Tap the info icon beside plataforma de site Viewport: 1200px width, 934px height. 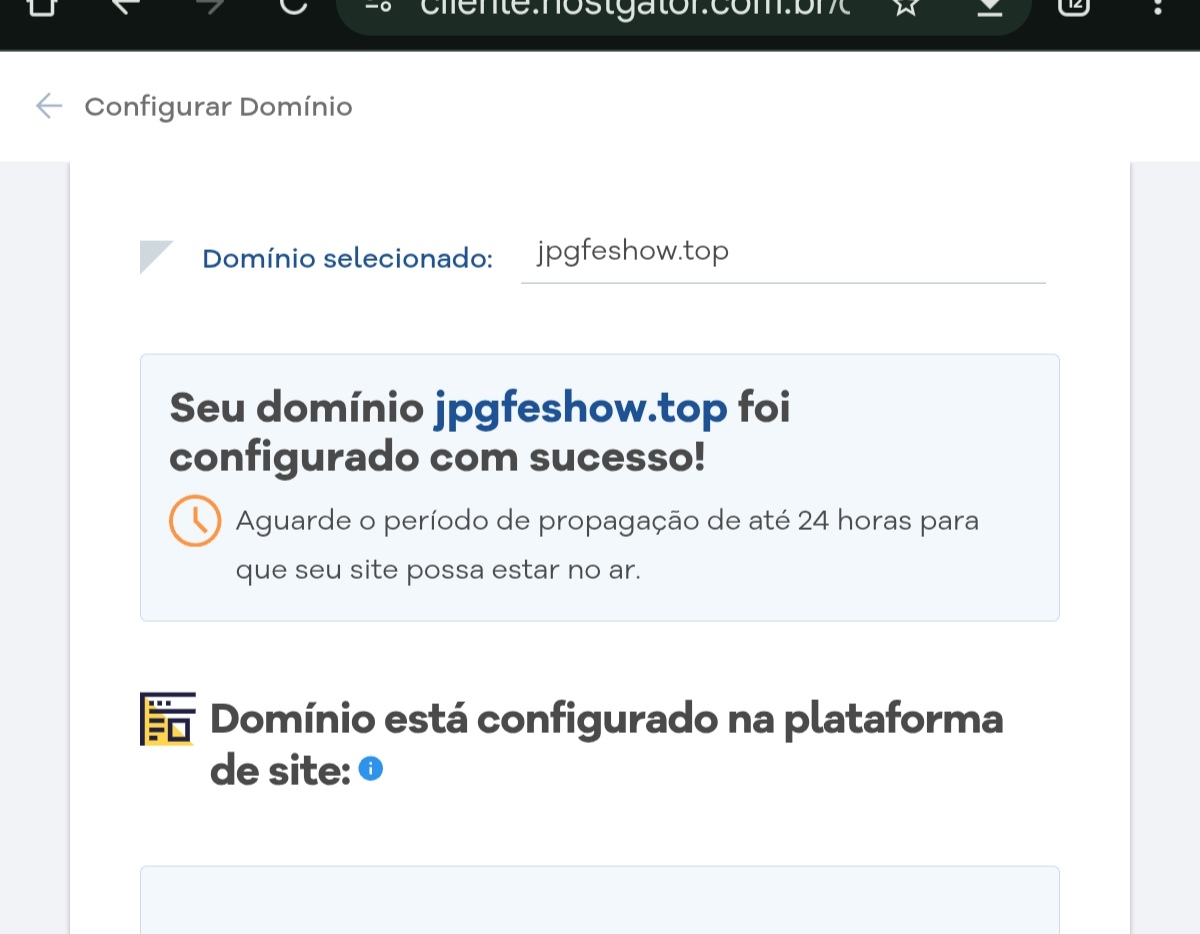[370, 769]
